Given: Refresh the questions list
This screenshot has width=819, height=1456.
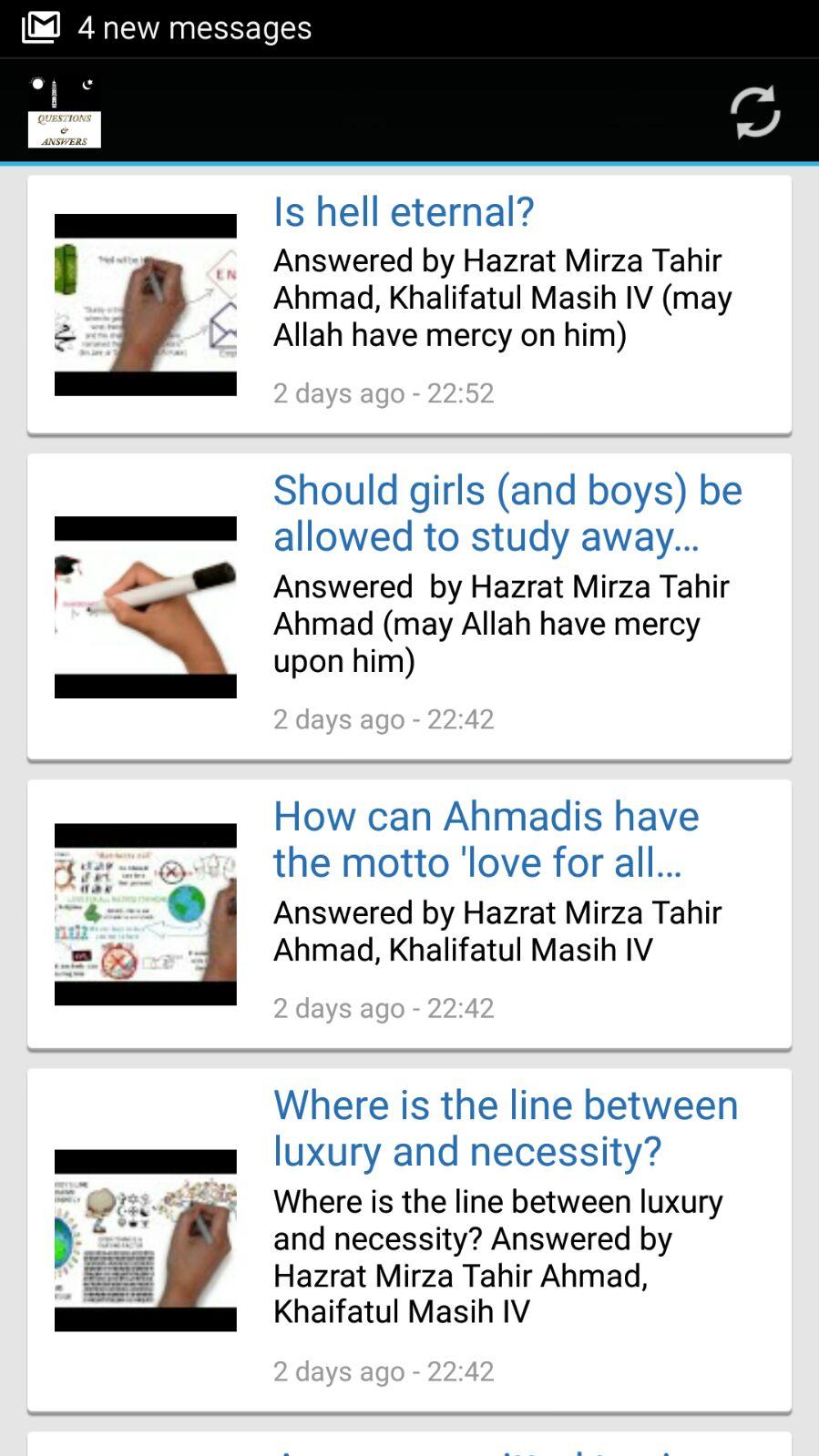Looking at the screenshot, I should tap(754, 112).
